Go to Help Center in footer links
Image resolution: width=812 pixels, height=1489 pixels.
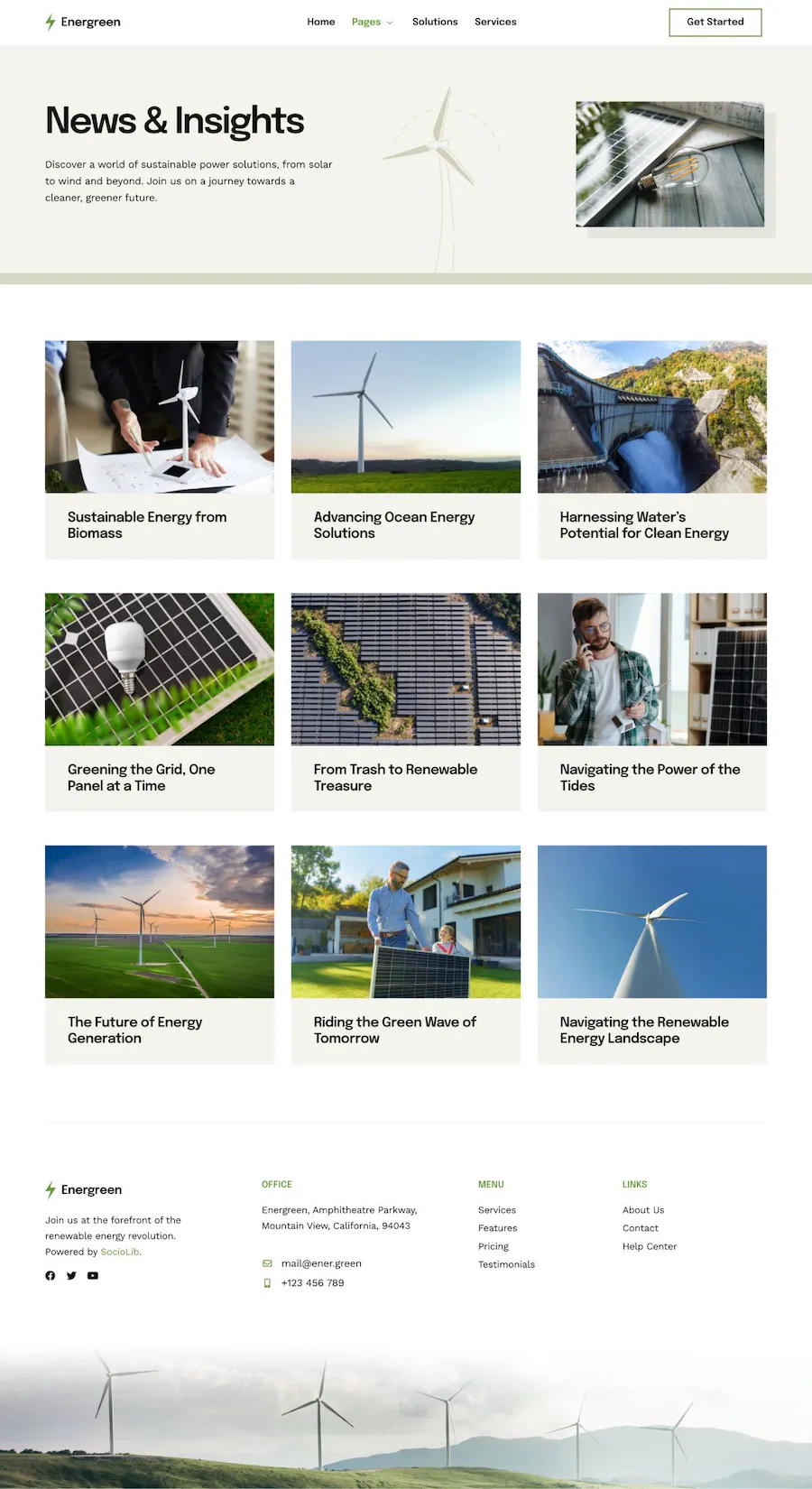pyautogui.click(x=649, y=1246)
